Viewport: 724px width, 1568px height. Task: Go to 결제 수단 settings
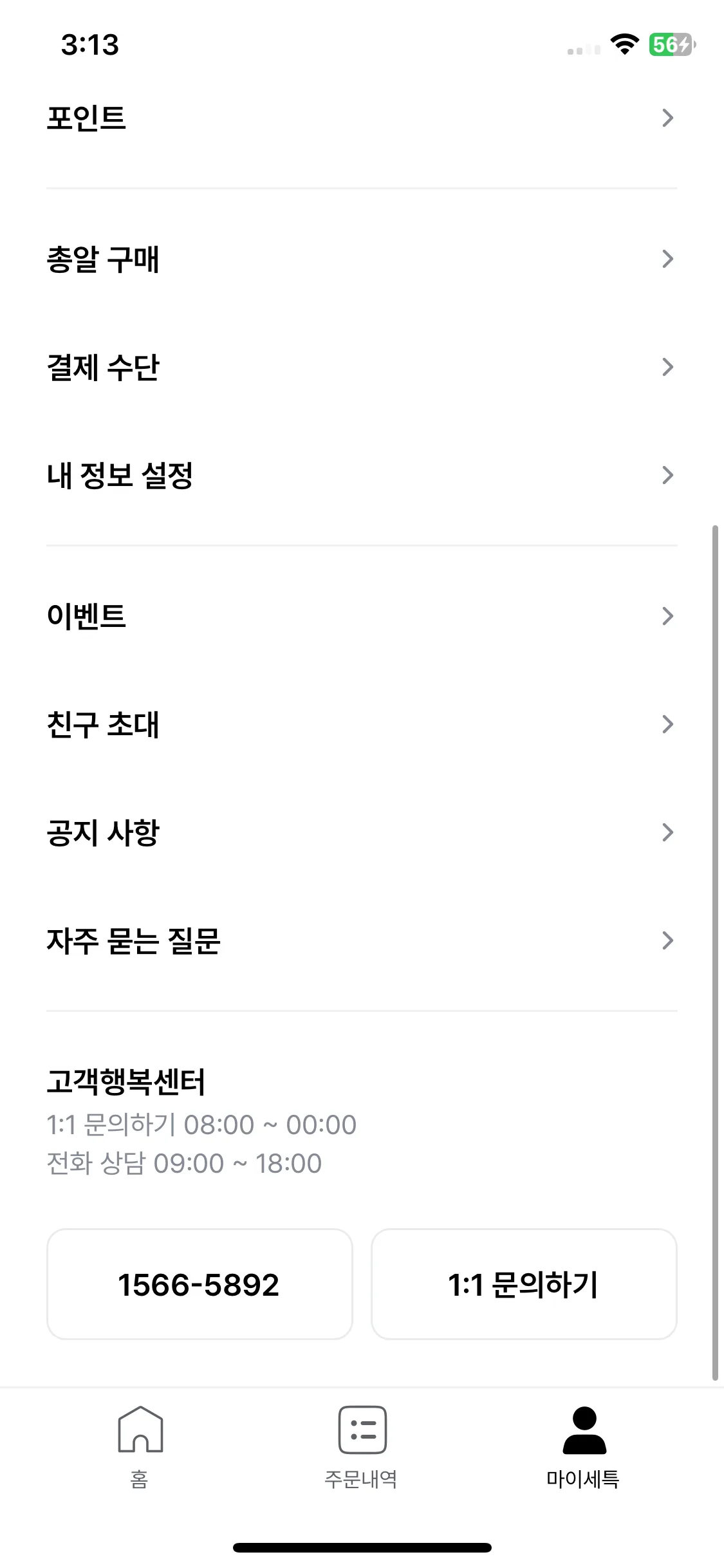click(360, 367)
